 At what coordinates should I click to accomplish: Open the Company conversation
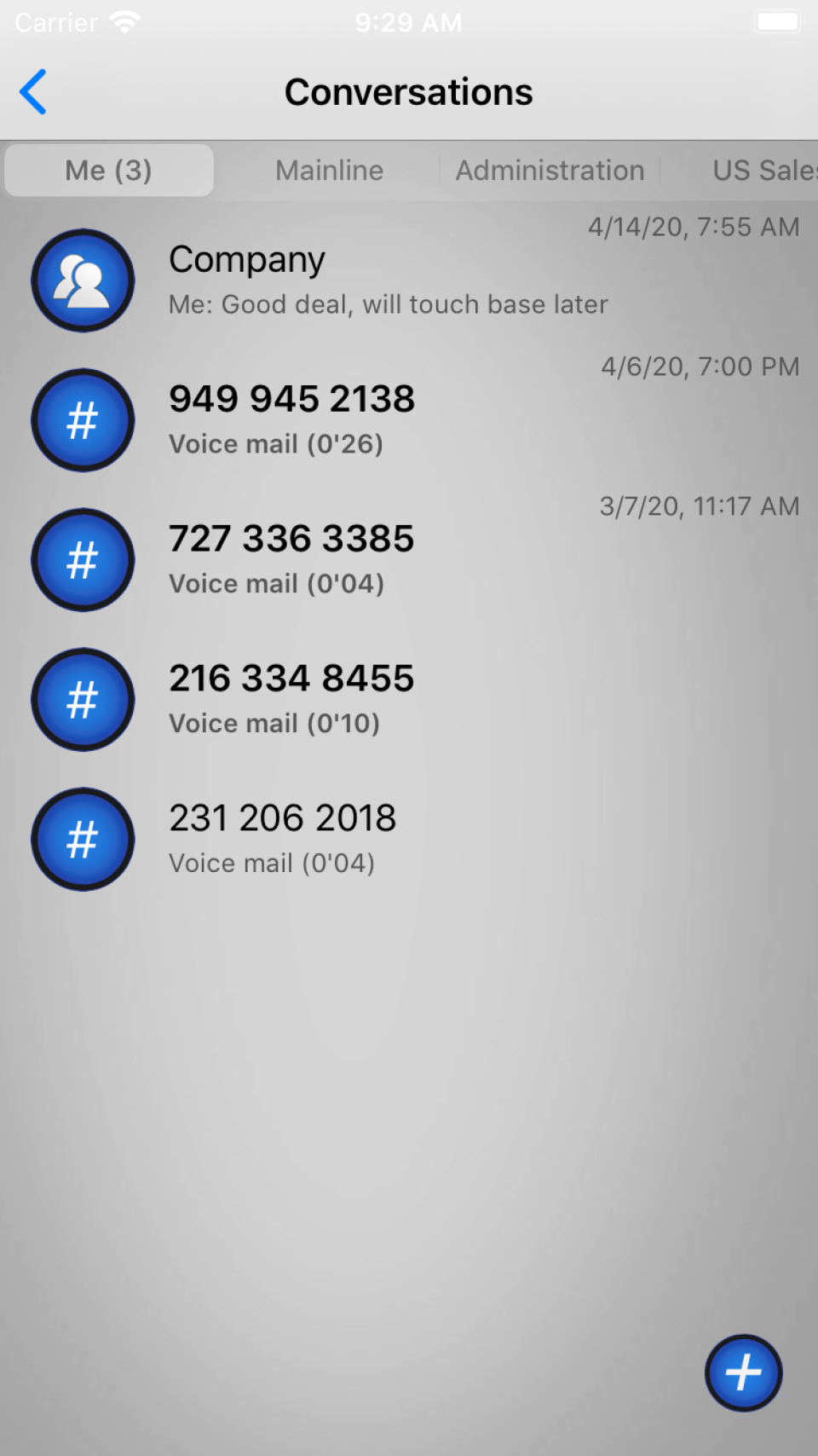(x=409, y=280)
